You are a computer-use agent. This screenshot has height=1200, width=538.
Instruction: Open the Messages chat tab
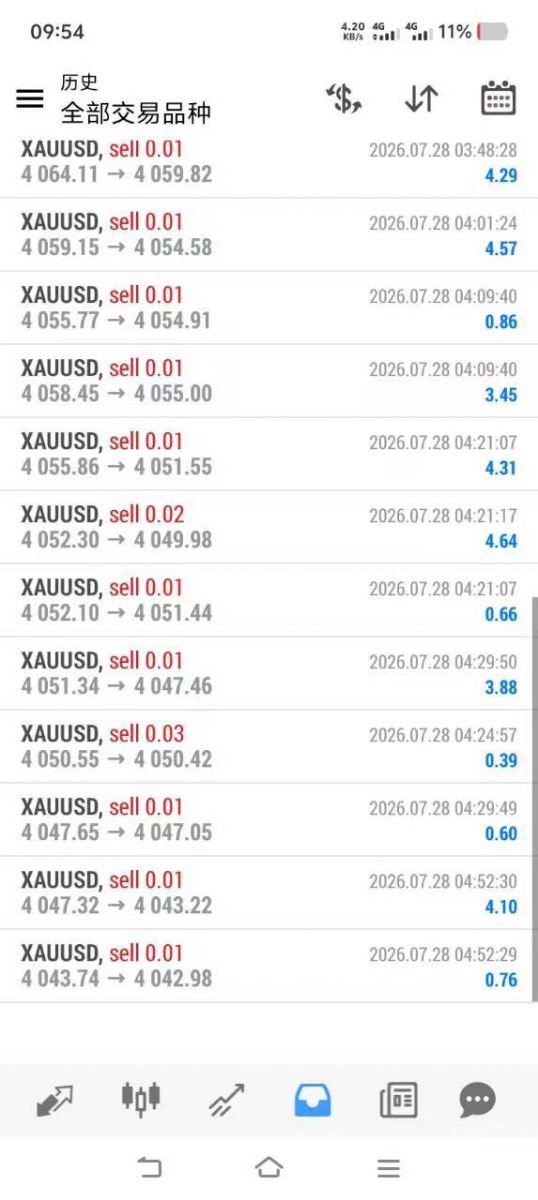[477, 1101]
